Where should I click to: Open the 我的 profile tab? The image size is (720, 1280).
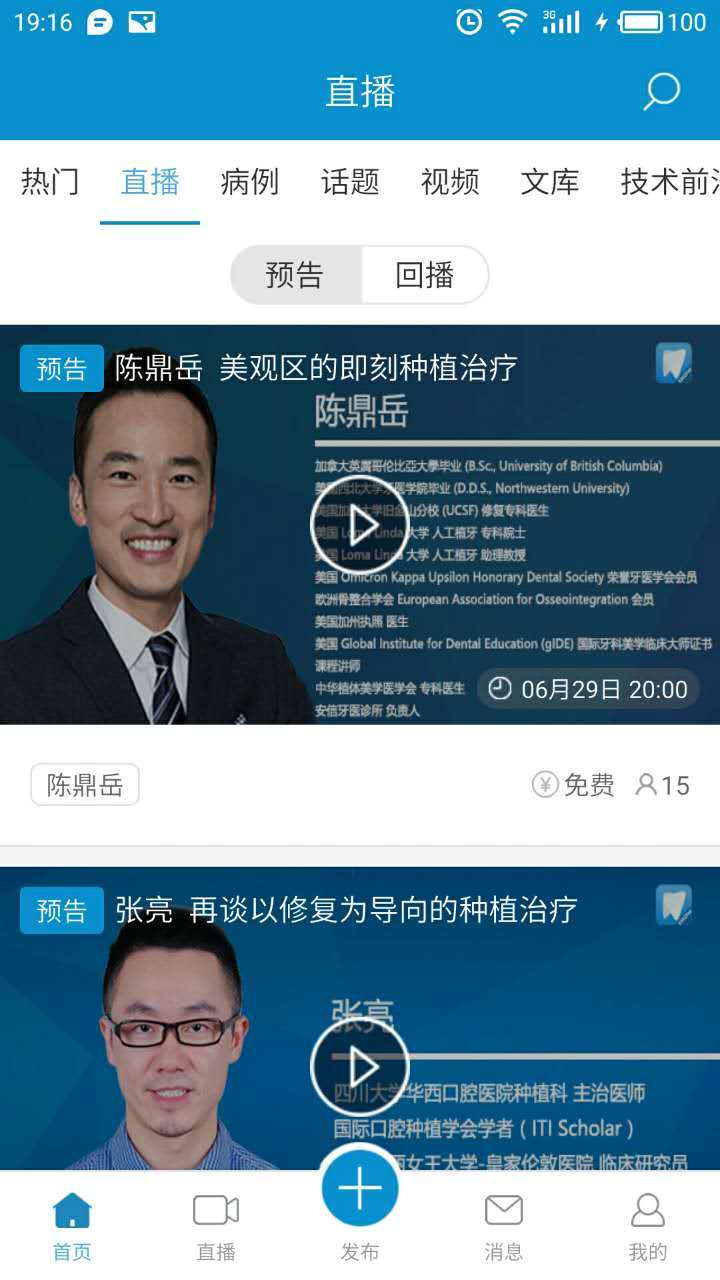[648, 1226]
